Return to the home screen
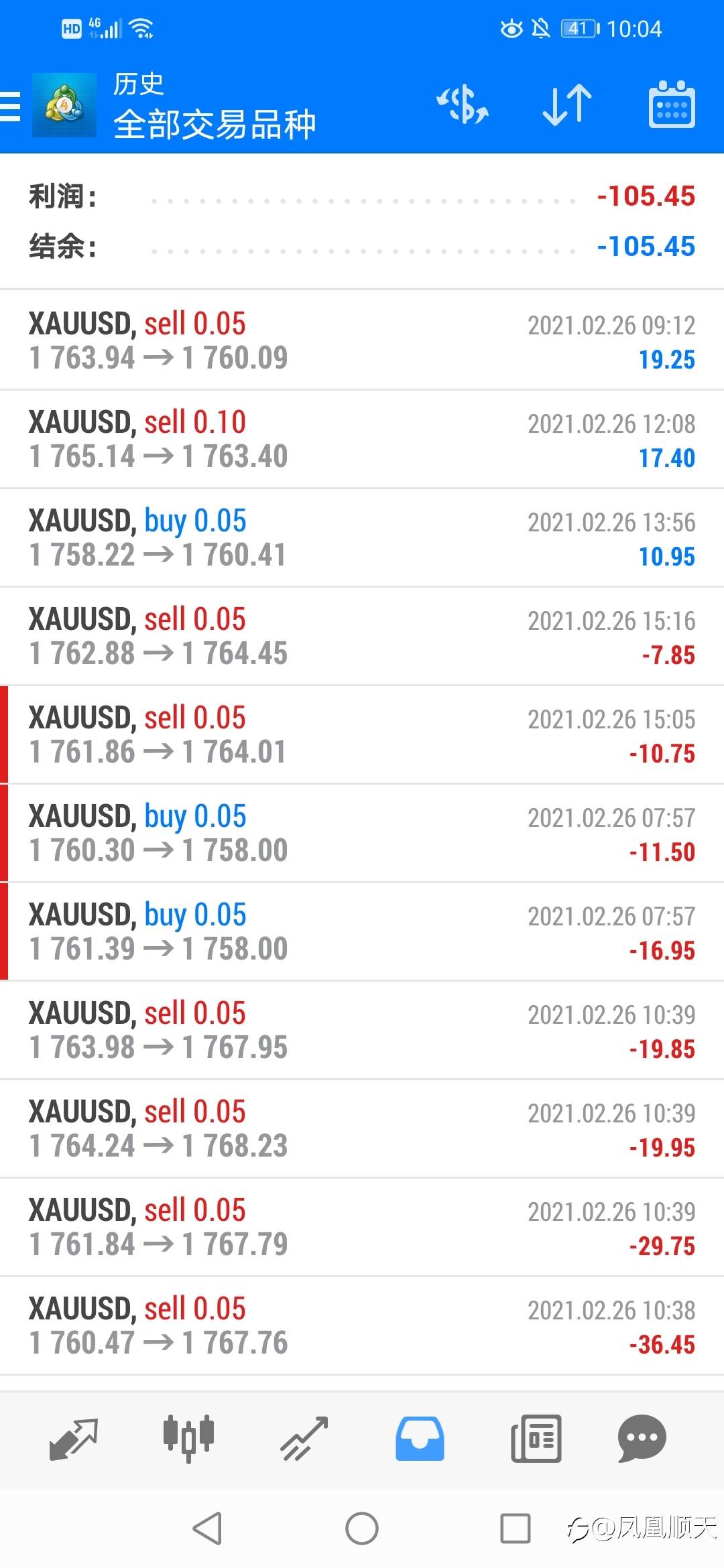Image resolution: width=724 pixels, height=1568 pixels. (x=362, y=1528)
